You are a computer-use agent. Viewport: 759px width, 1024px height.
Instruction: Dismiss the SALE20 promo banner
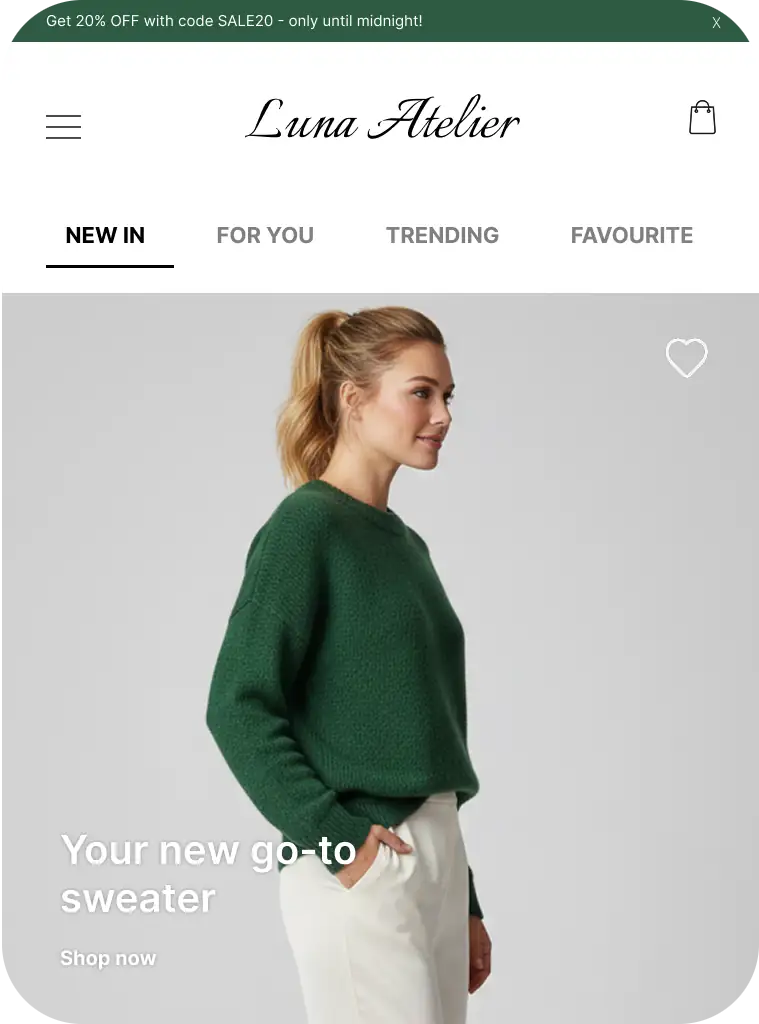pos(716,23)
